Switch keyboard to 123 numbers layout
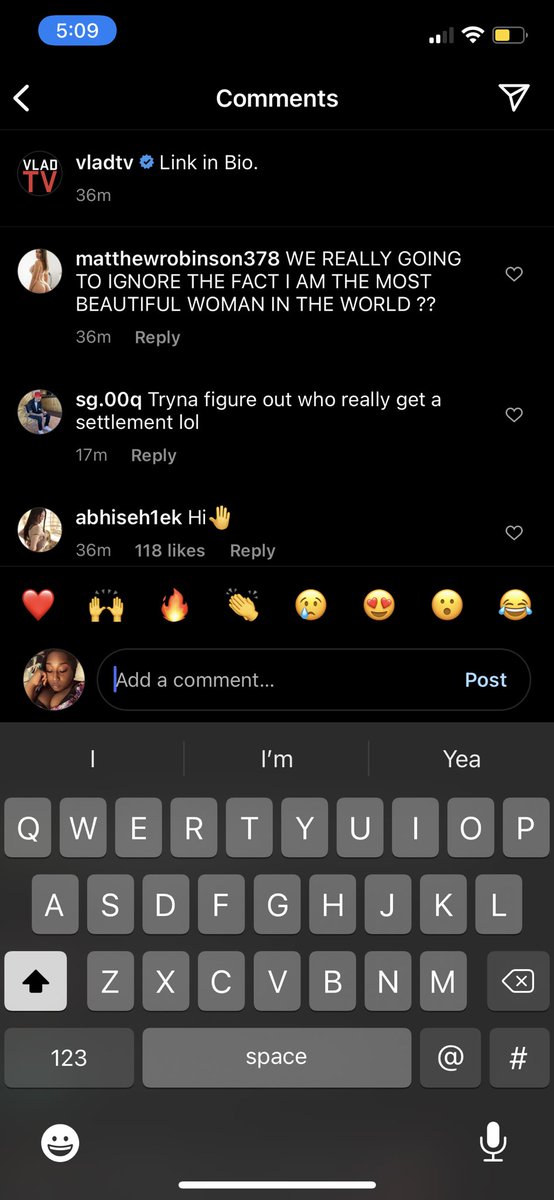 69,1057
